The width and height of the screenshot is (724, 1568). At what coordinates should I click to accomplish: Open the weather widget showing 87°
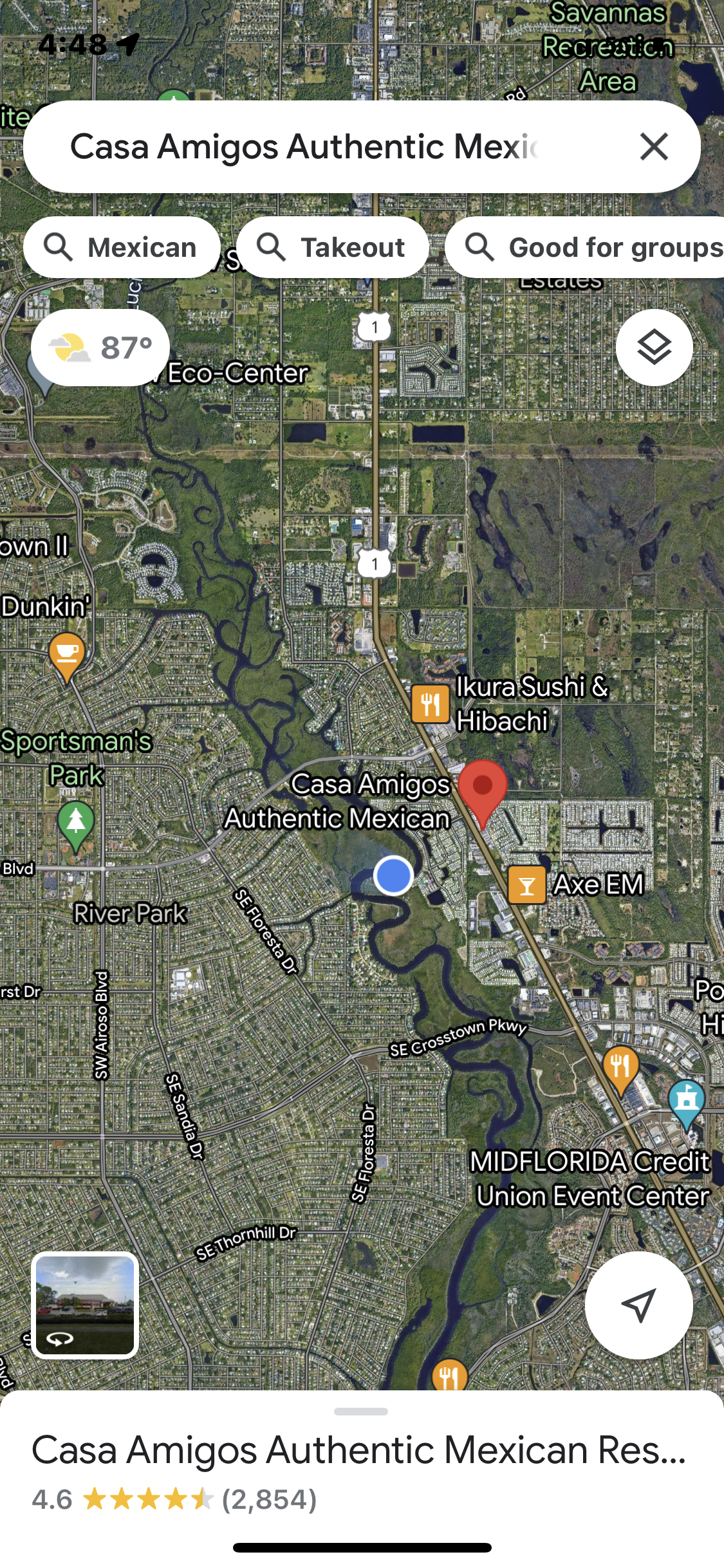(x=100, y=348)
